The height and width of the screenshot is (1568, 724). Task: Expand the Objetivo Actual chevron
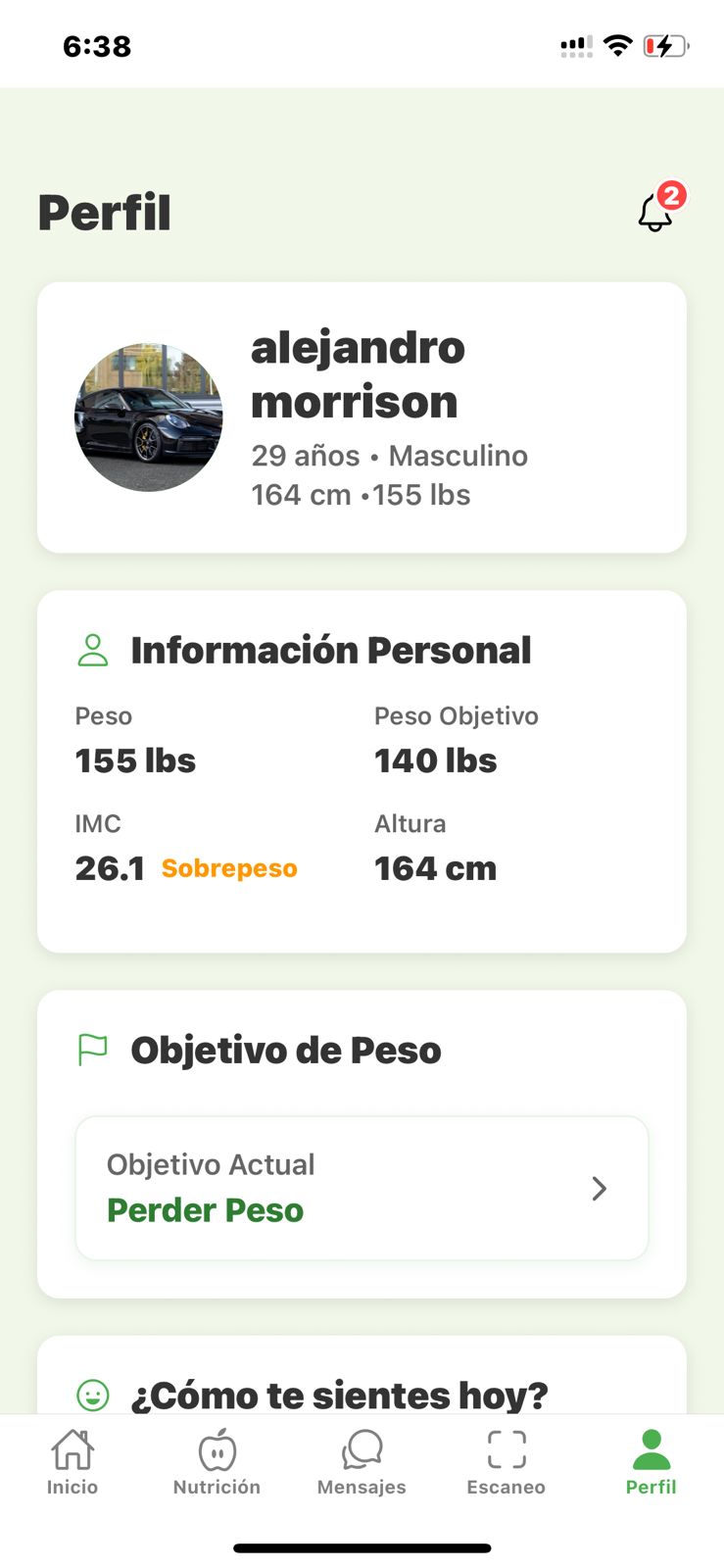(x=599, y=1188)
